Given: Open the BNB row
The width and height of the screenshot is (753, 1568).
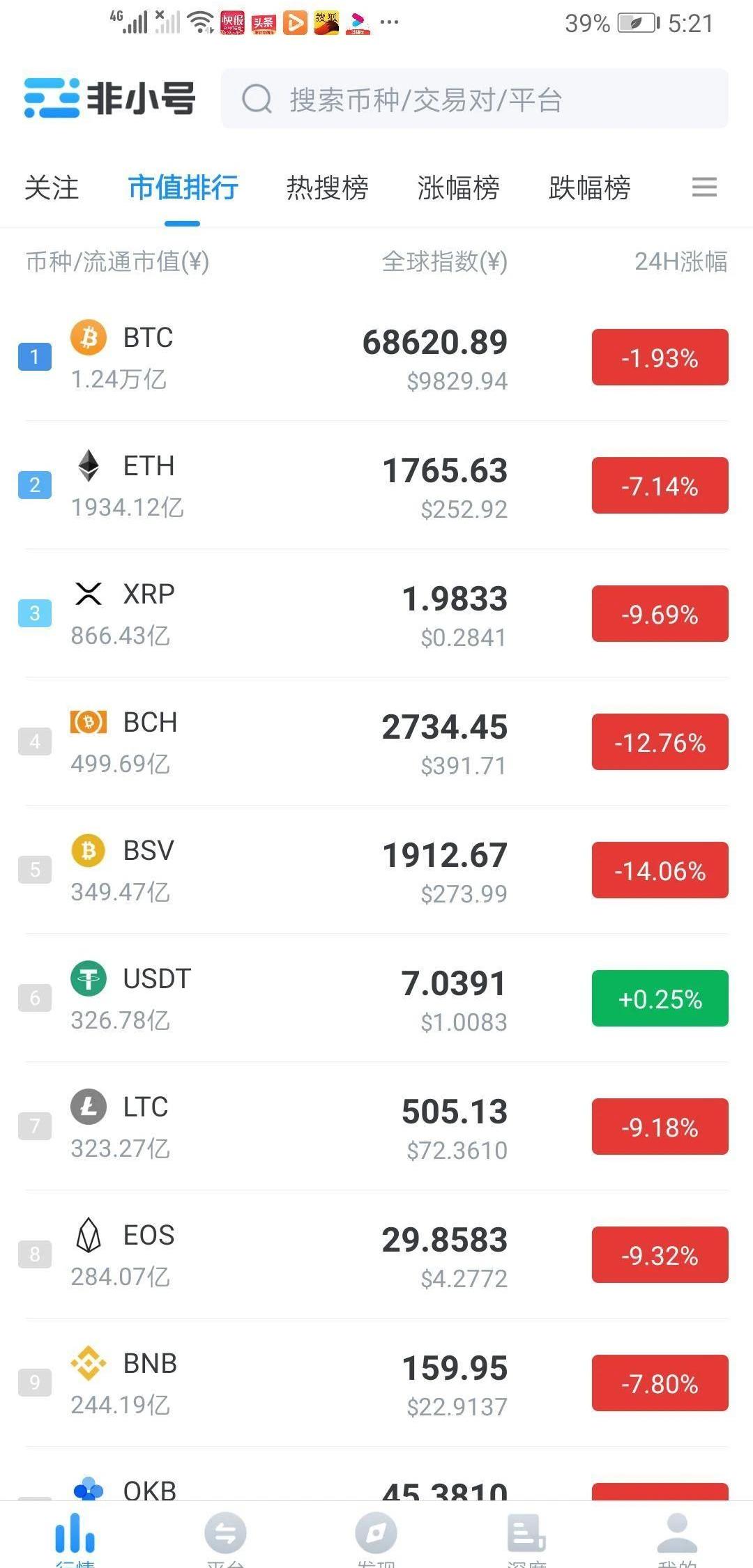Looking at the screenshot, I should coord(279,1383).
